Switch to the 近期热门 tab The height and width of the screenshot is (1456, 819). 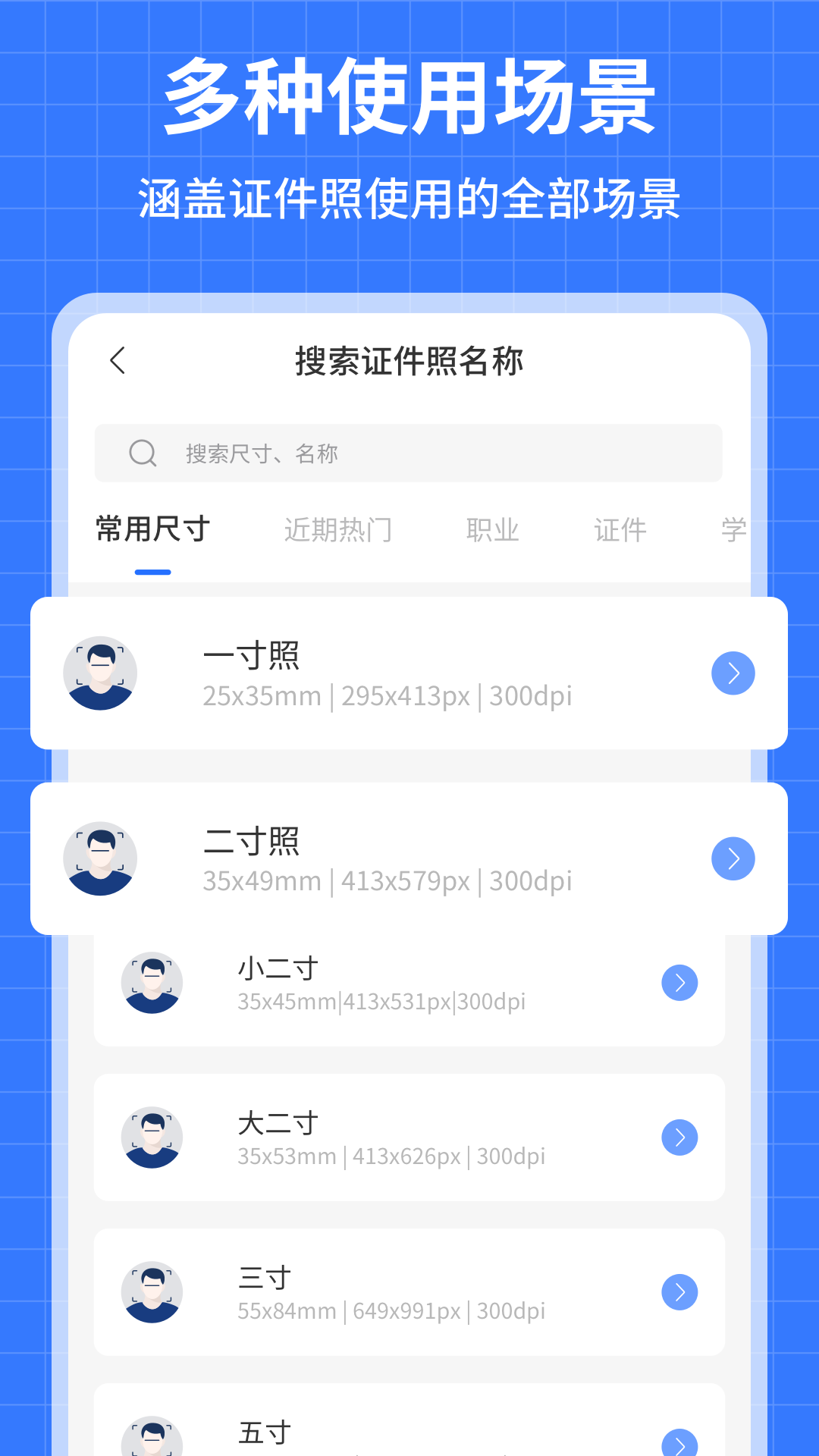[338, 529]
